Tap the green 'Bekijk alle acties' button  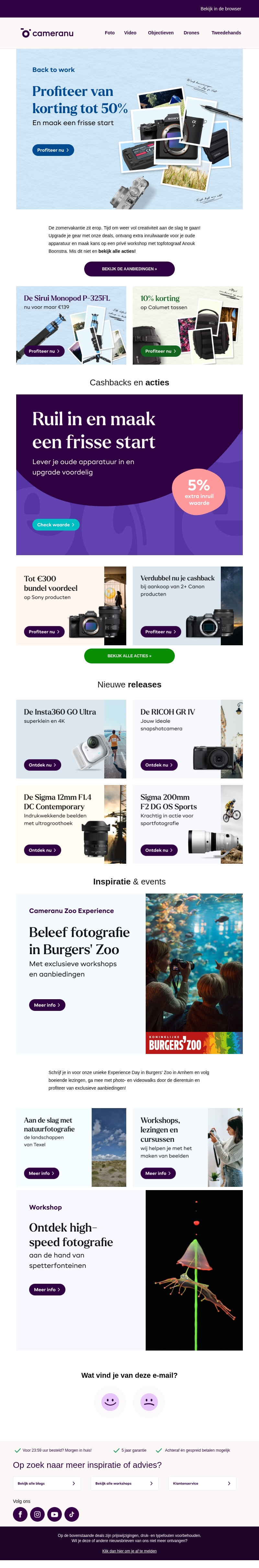tap(129, 656)
